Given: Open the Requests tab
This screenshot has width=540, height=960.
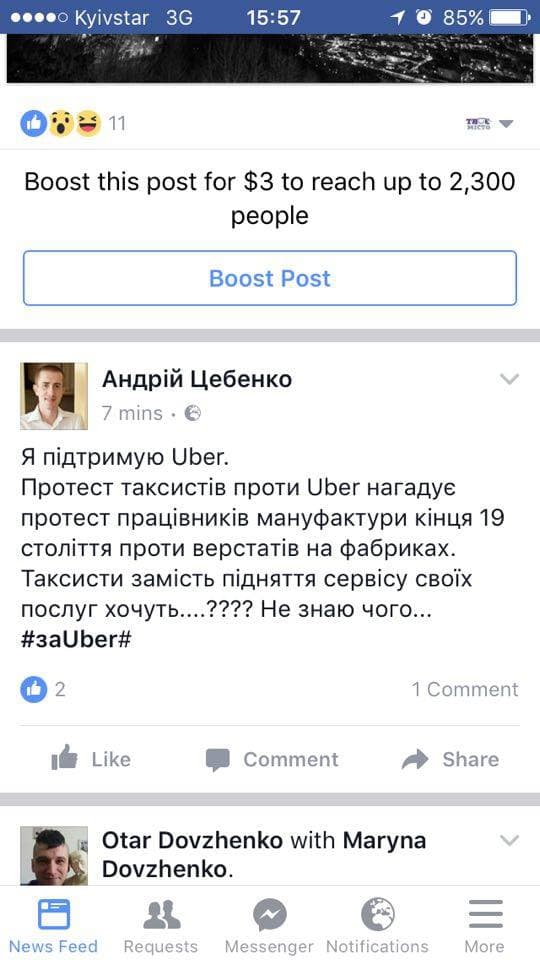Looking at the screenshot, I should click(161, 924).
